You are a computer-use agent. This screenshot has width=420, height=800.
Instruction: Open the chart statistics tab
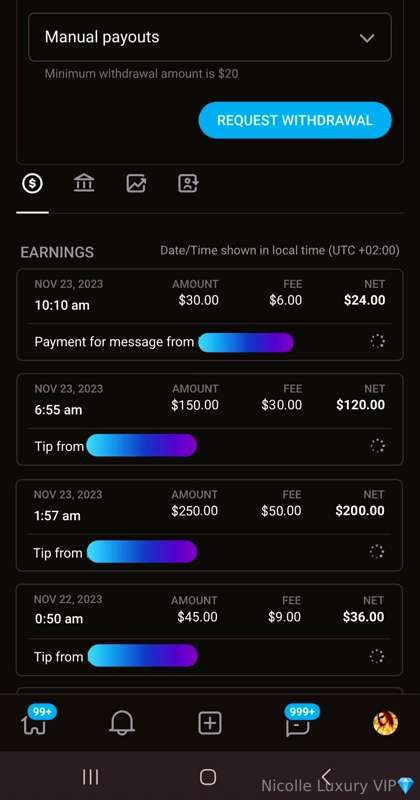point(136,183)
